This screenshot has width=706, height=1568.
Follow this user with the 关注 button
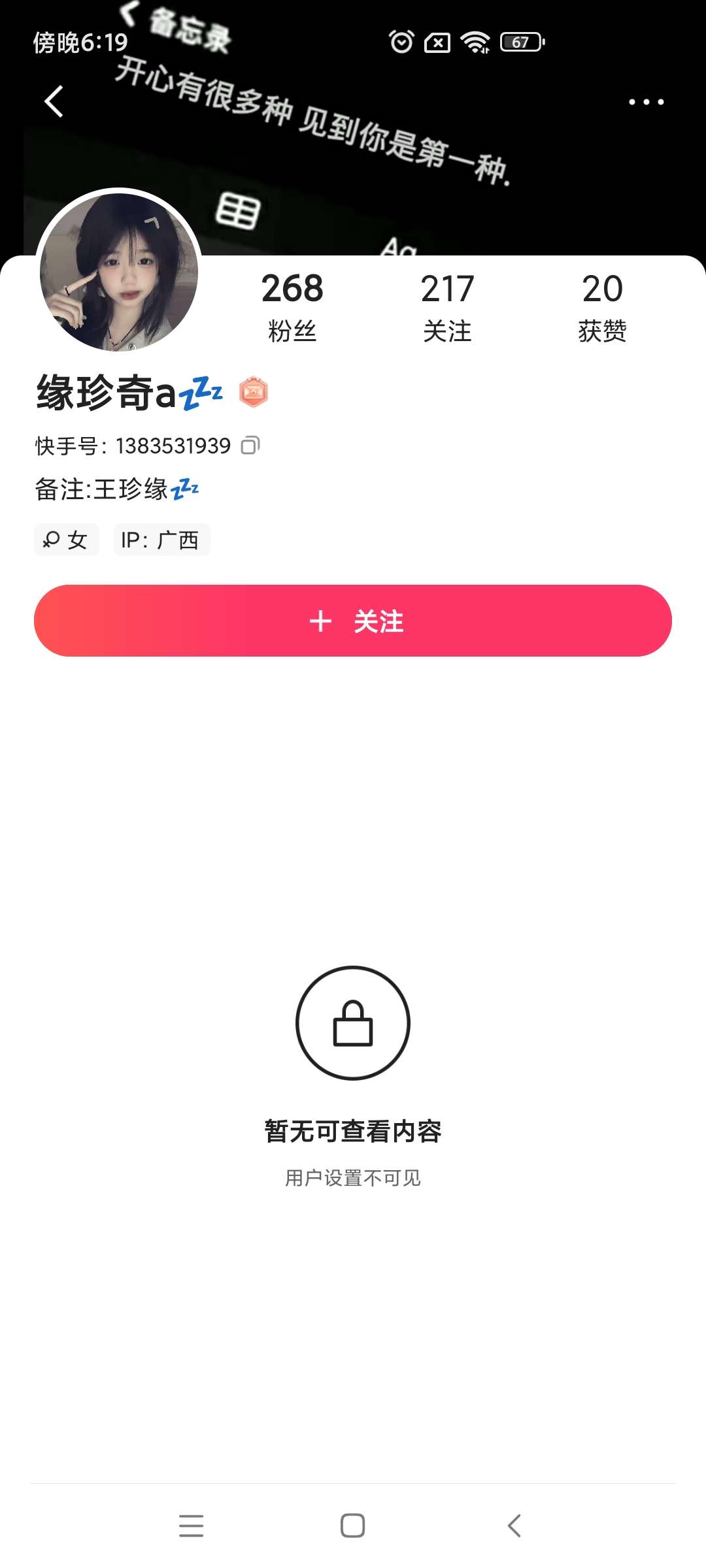pyautogui.click(x=353, y=621)
